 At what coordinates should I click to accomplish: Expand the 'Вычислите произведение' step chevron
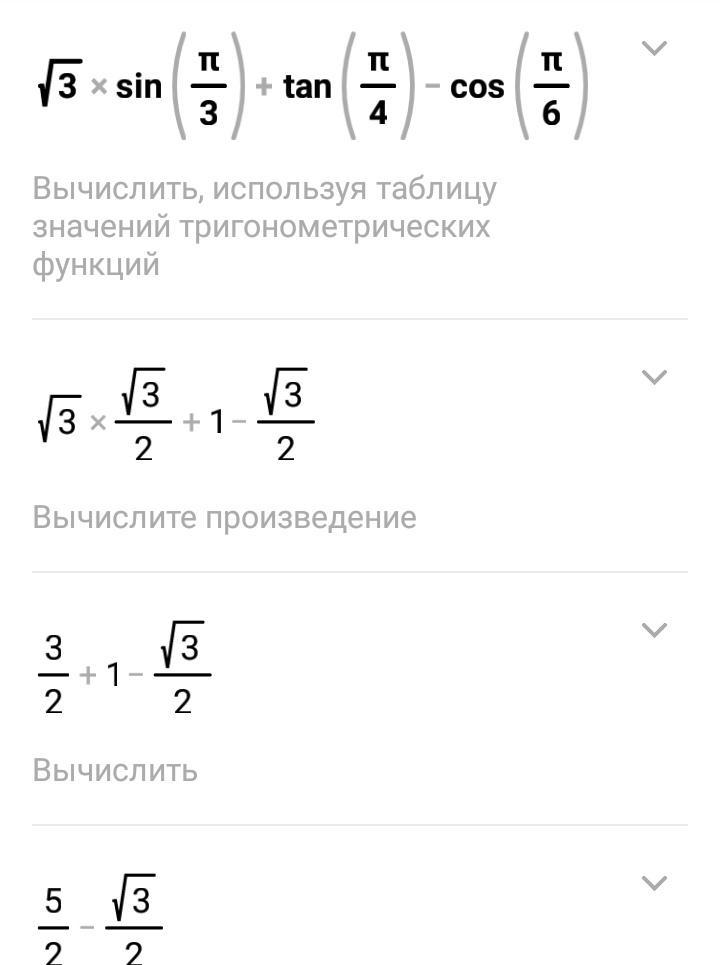653,377
